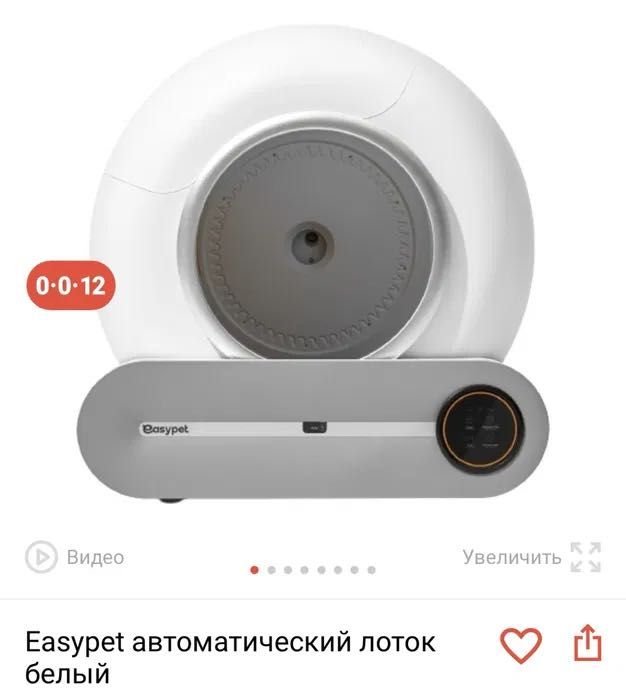
Task: Play the product video
Action: point(75,557)
